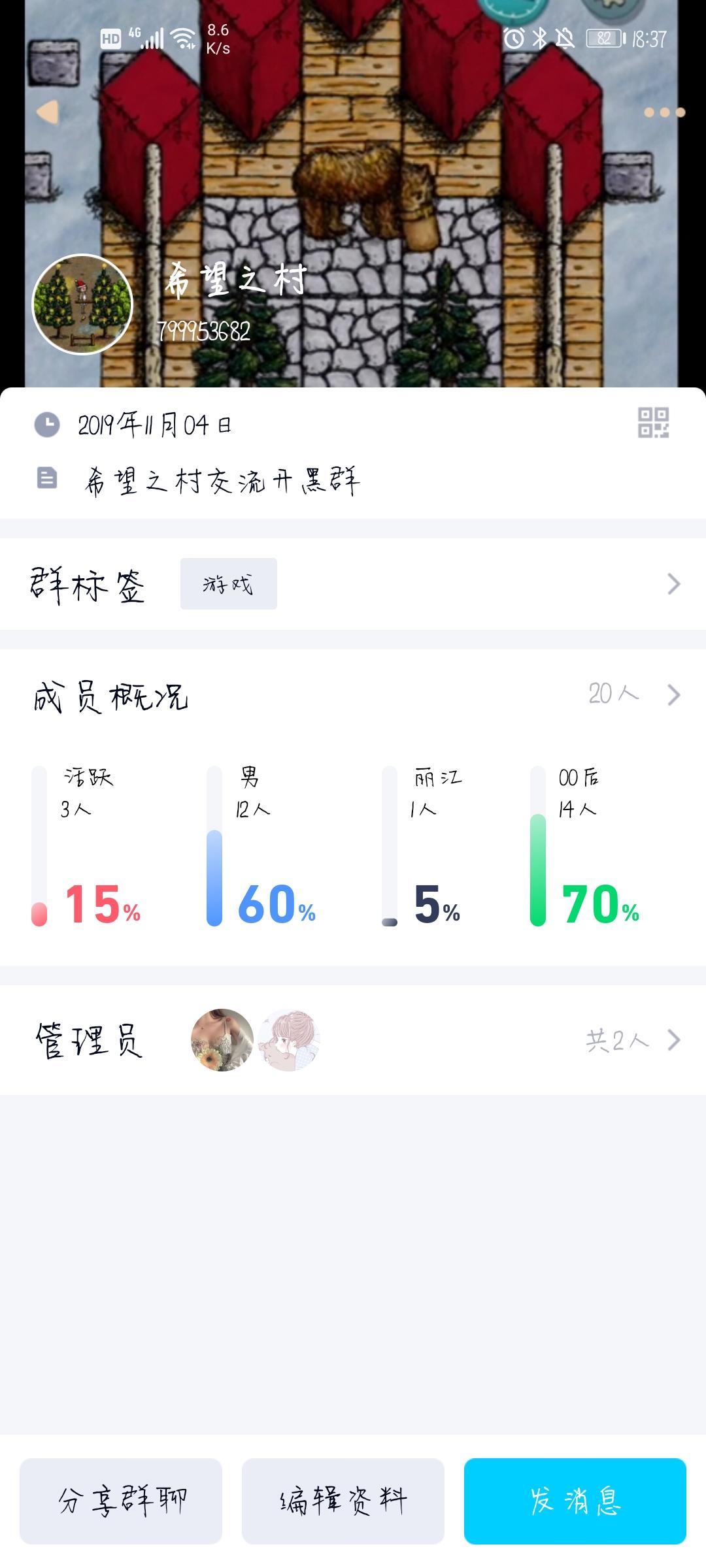
Task: Open the more options ellipsis menu
Action: [663, 112]
